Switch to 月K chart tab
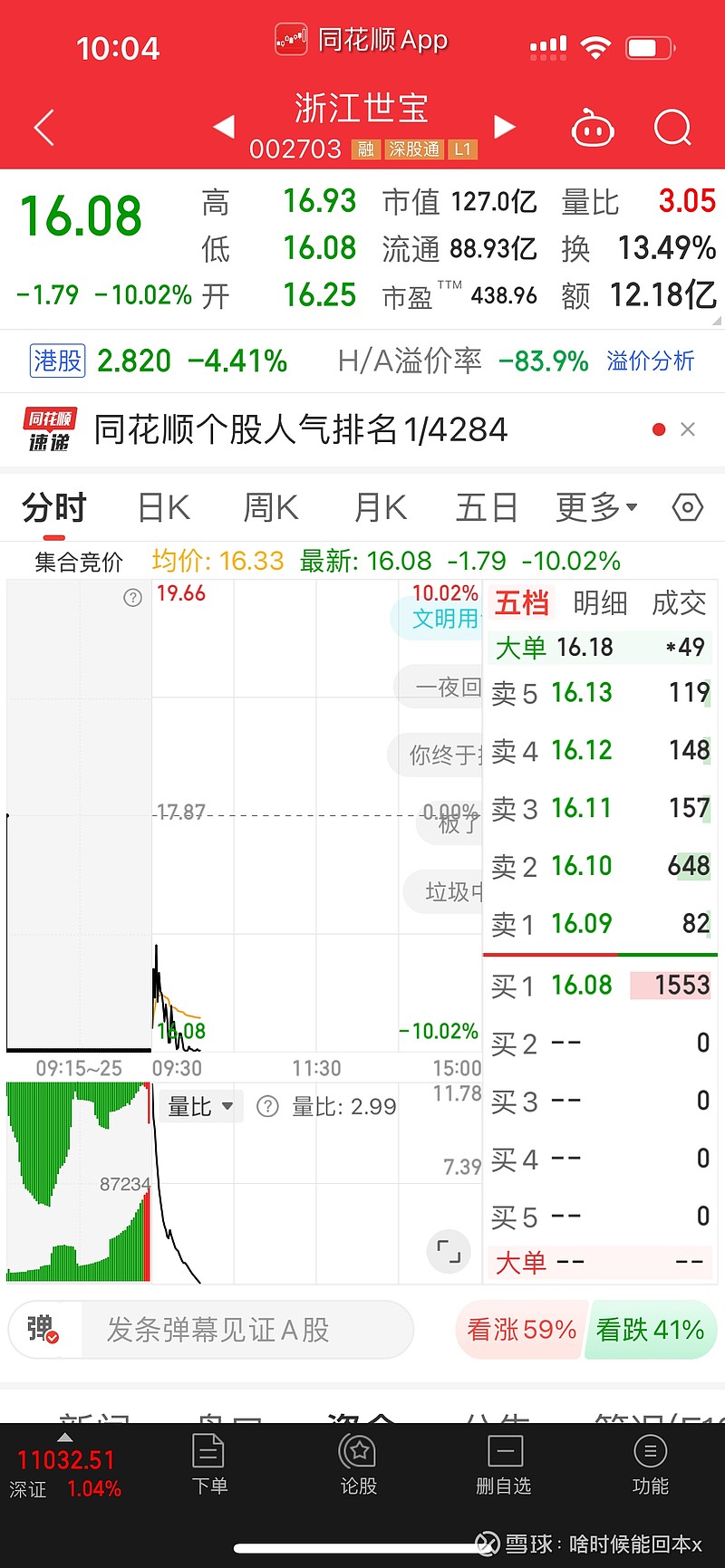725x1568 pixels. 381,508
